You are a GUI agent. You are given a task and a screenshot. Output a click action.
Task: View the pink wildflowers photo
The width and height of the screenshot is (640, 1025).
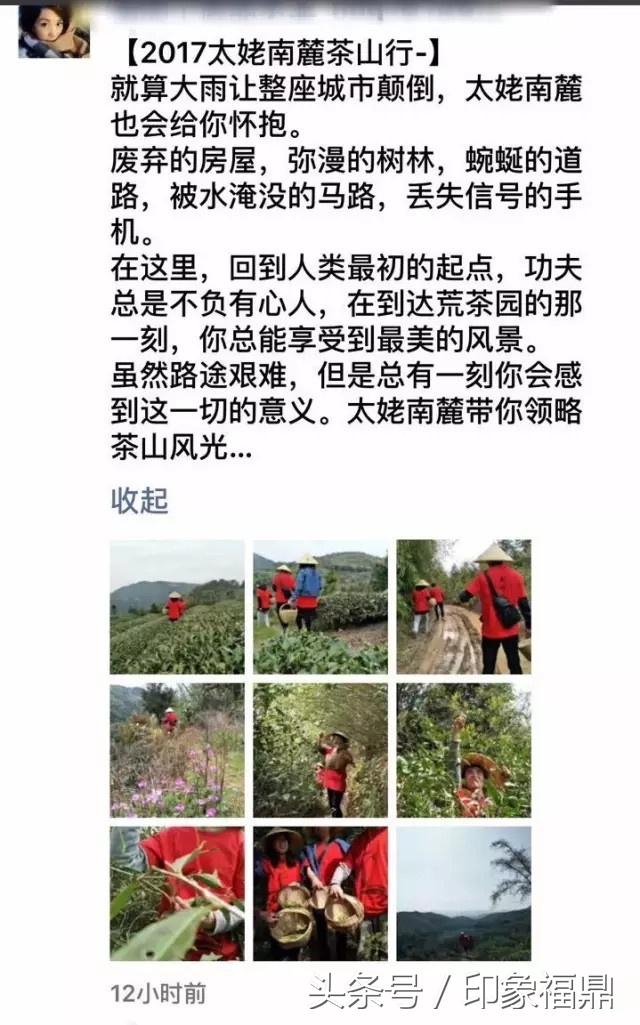(177, 750)
